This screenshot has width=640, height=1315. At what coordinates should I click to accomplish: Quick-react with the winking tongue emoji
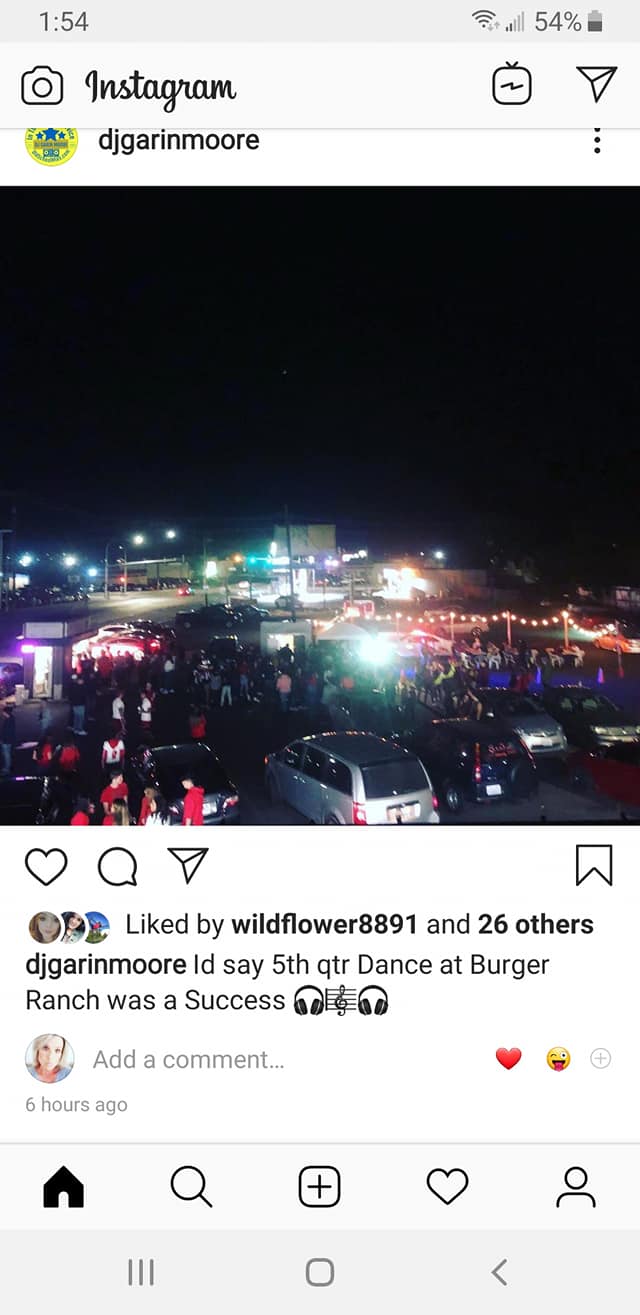click(558, 1059)
